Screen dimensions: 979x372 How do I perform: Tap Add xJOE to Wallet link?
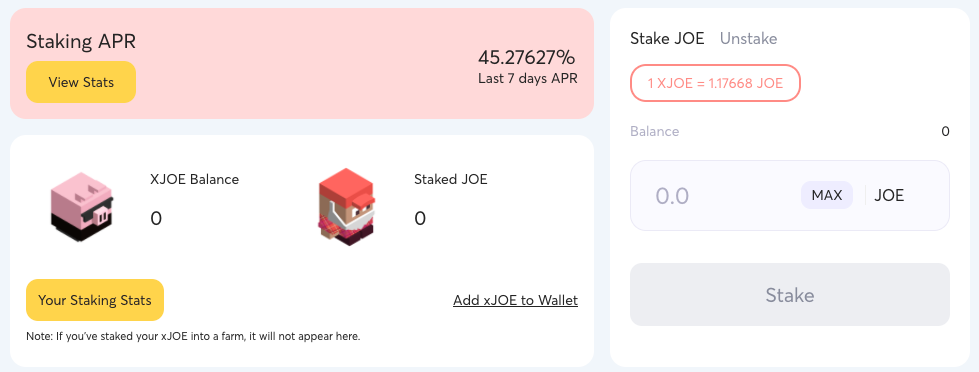click(516, 300)
